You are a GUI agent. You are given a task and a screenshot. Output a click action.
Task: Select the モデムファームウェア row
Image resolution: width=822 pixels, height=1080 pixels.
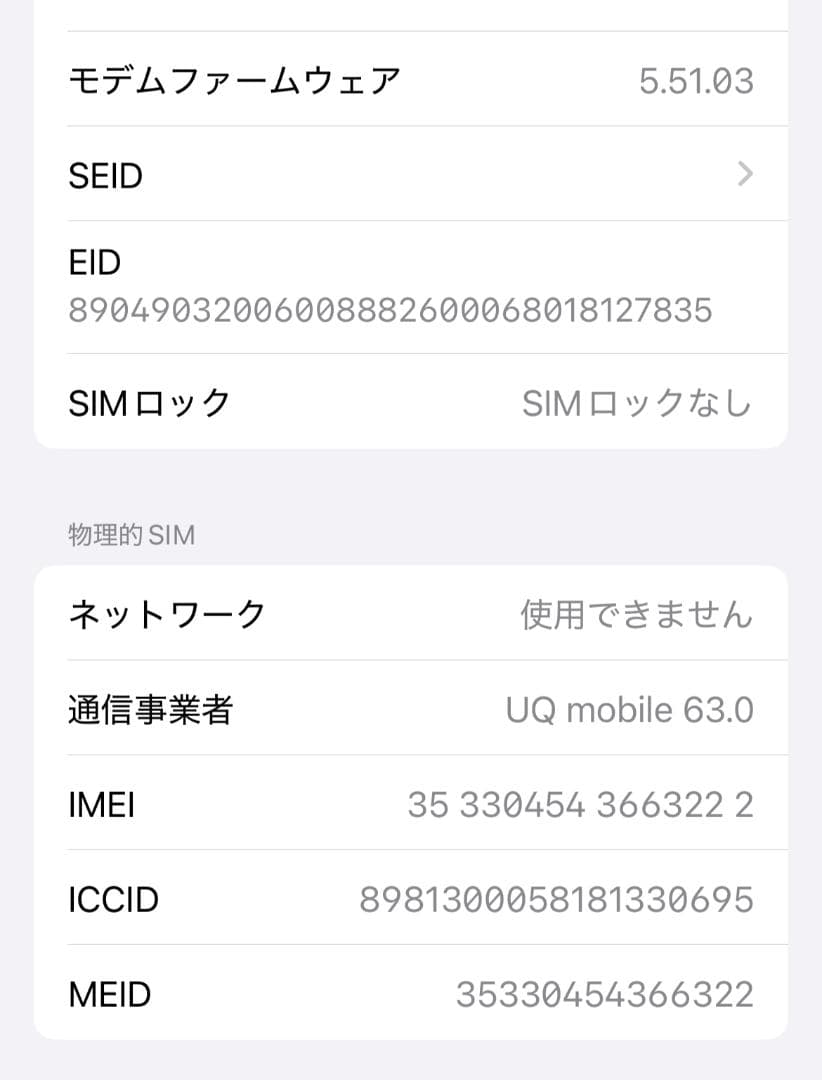(411, 80)
